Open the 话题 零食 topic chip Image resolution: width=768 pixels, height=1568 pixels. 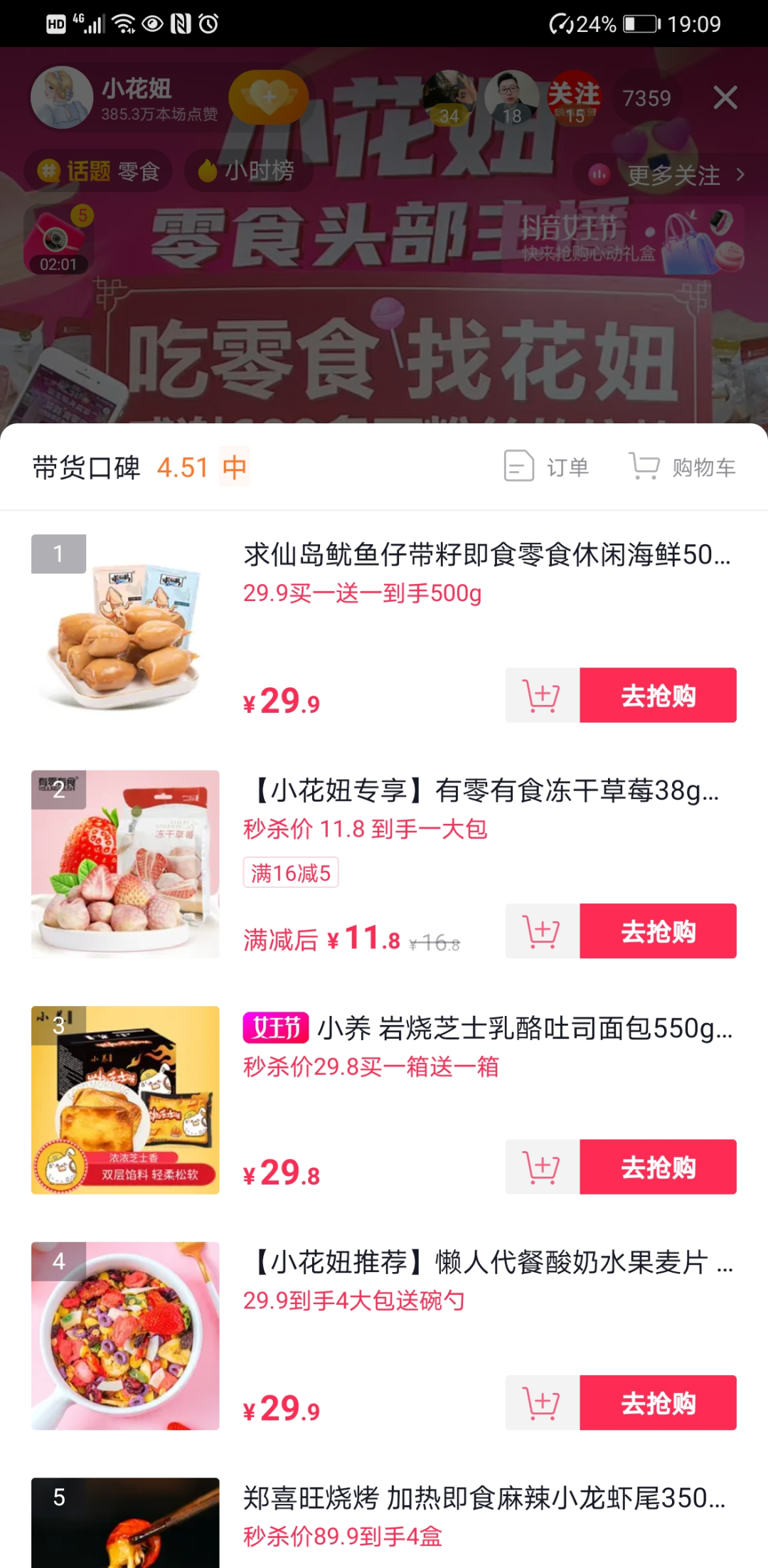[x=99, y=171]
